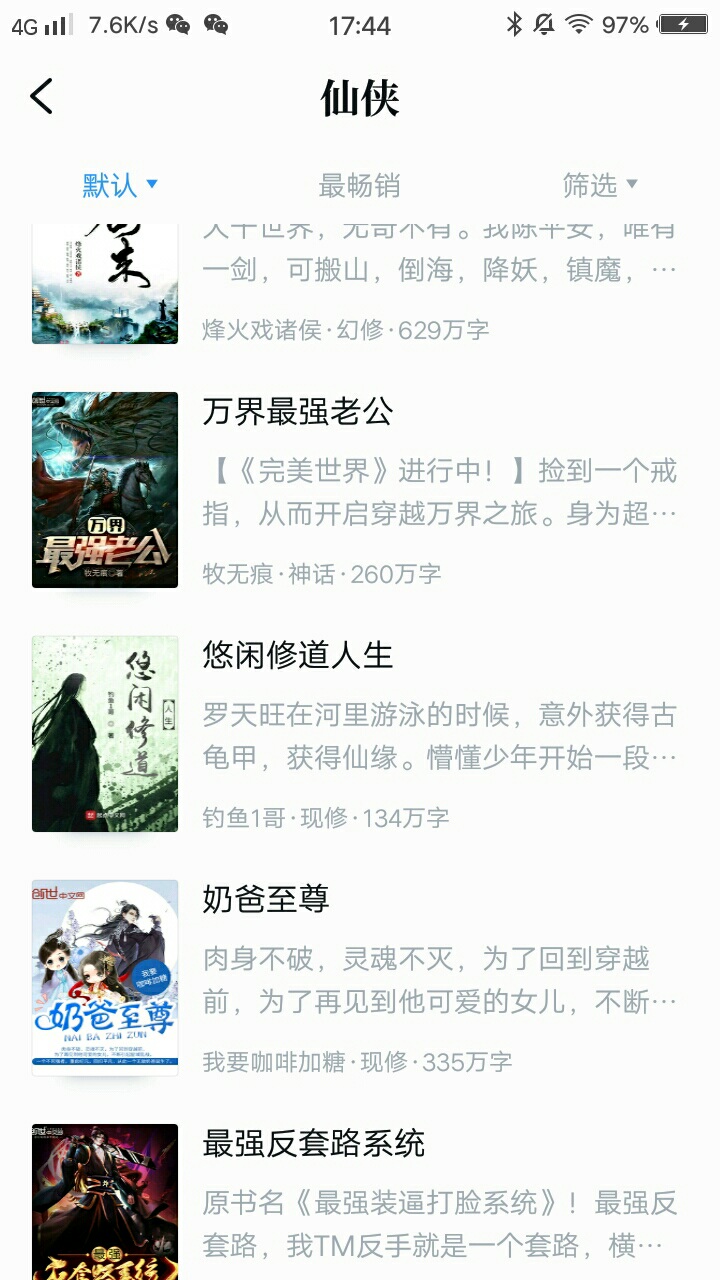The height and width of the screenshot is (1280, 720).
Task: Go back from the 仙侠 page
Action: 41,97
